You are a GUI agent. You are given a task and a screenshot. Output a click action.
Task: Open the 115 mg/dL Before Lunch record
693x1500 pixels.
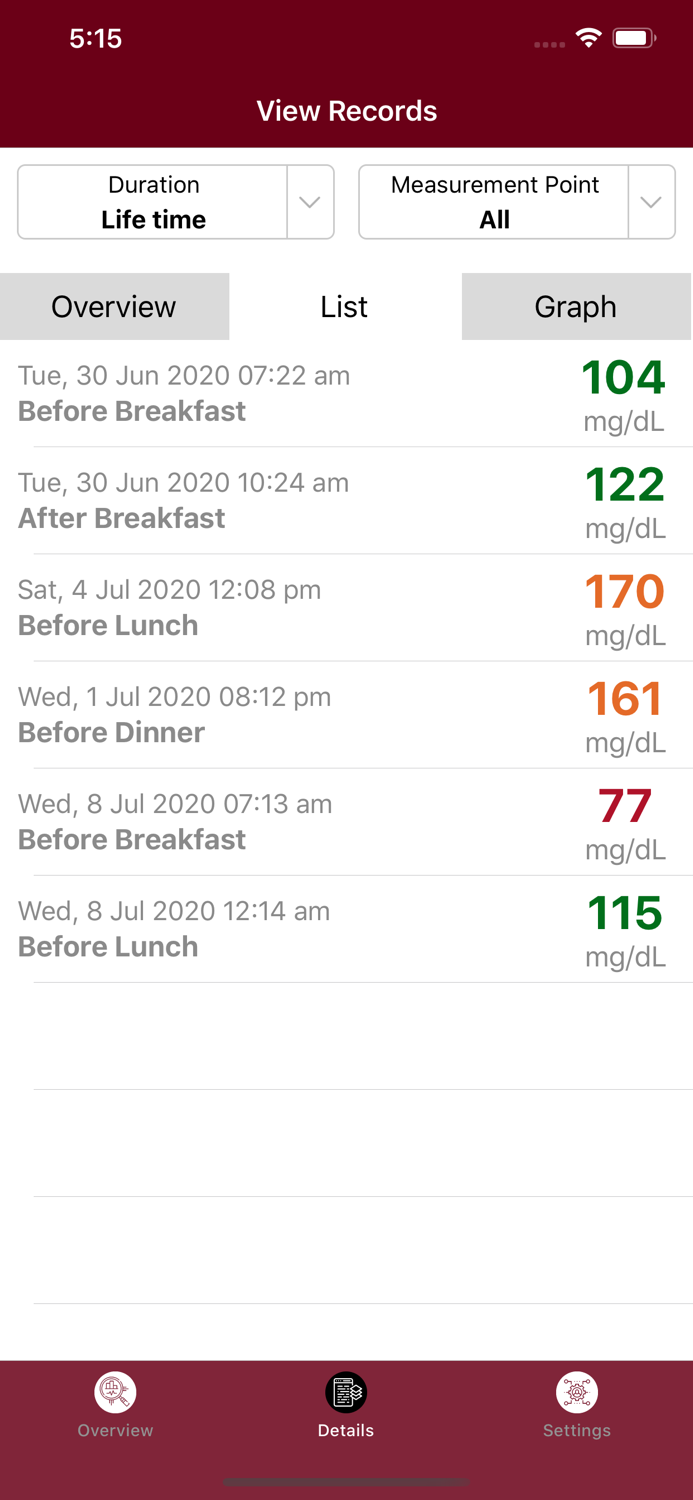(x=346, y=929)
